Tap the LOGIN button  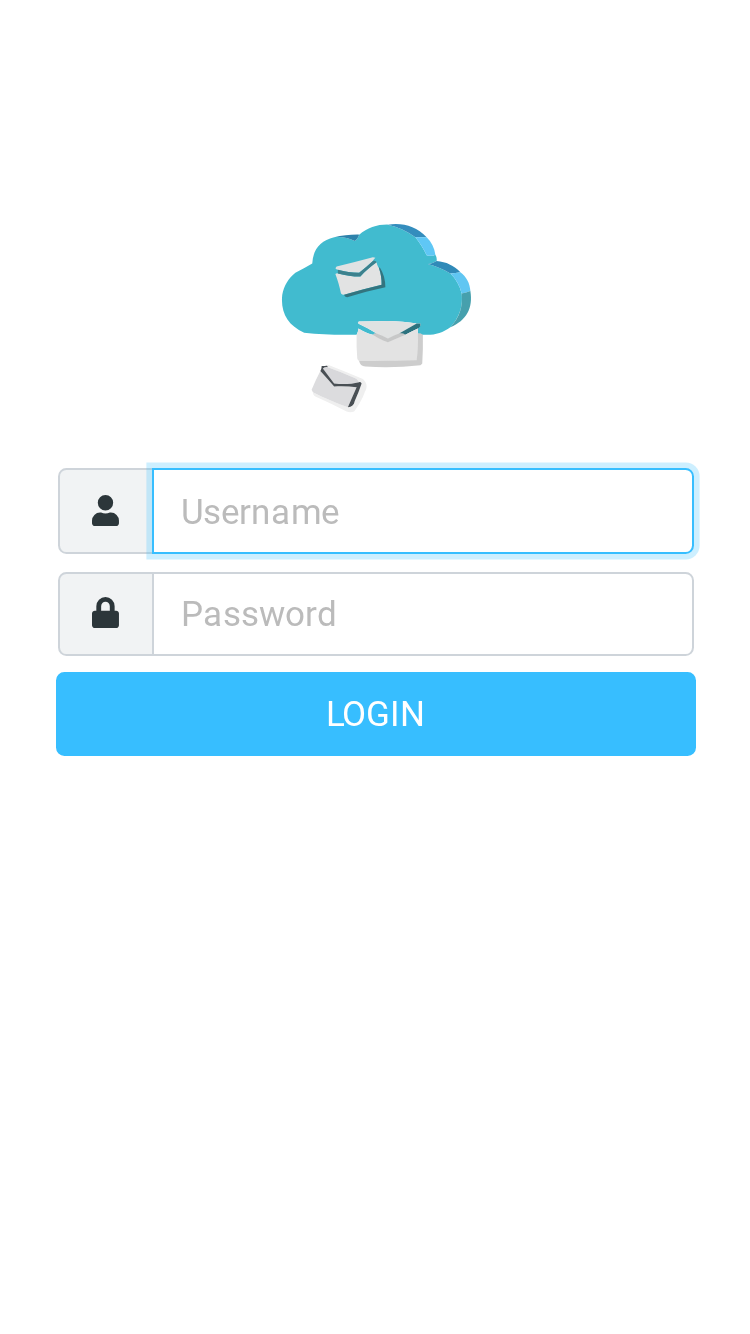[x=376, y=714]
